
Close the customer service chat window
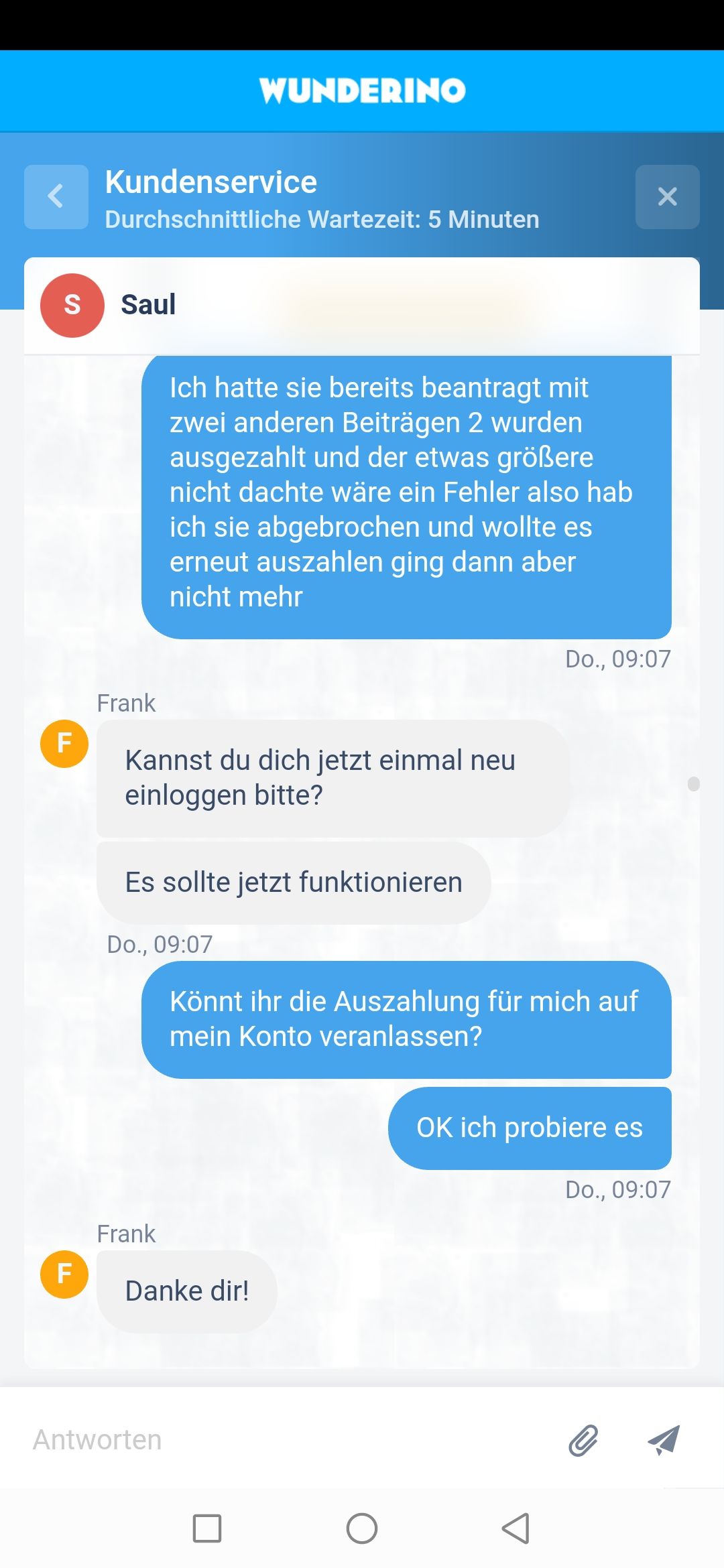pyautogui.click(x=667, y=197)
